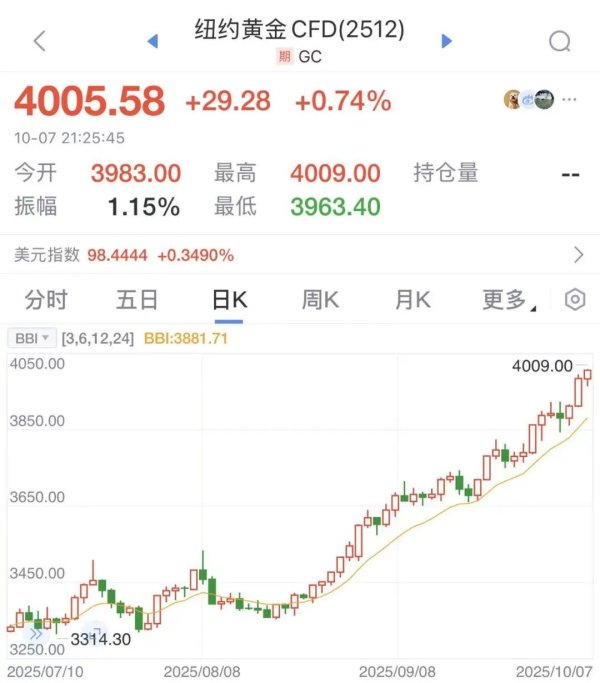Tap the double-arrow button on the chart
600x683 pixels.
coord(36,633)
